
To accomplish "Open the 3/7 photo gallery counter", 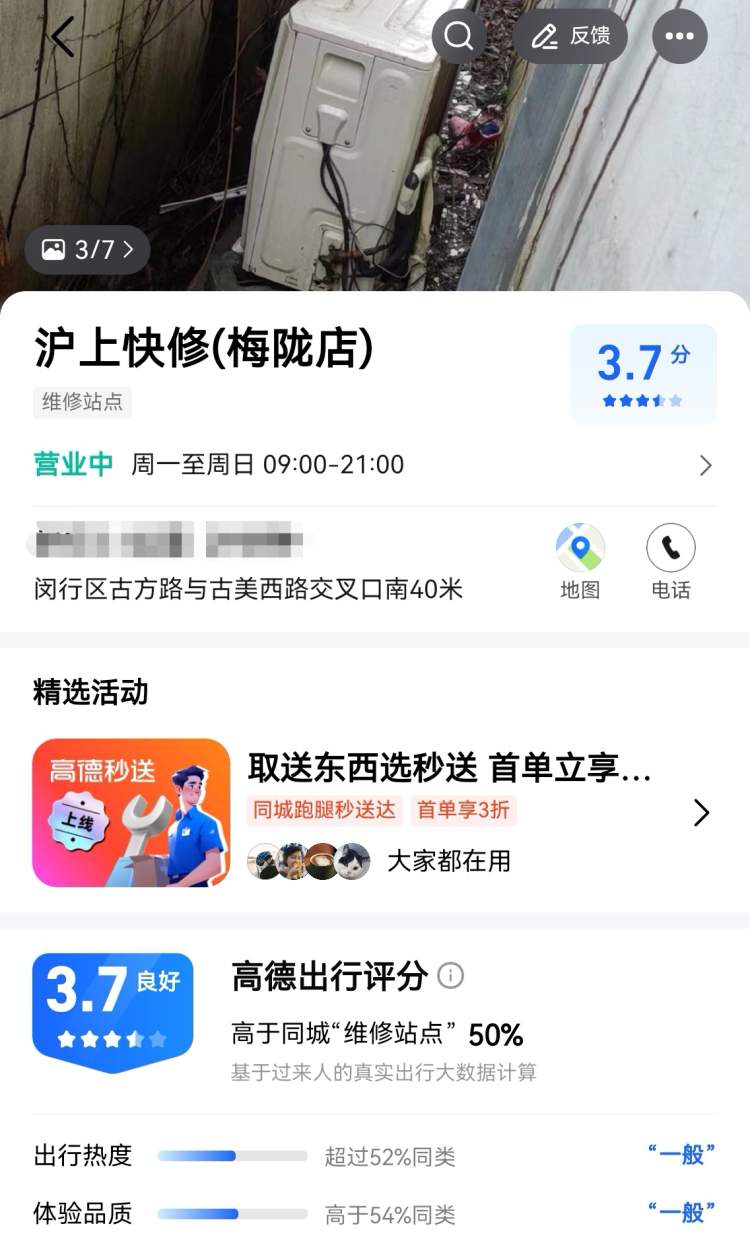I will (x=87, y=250).
